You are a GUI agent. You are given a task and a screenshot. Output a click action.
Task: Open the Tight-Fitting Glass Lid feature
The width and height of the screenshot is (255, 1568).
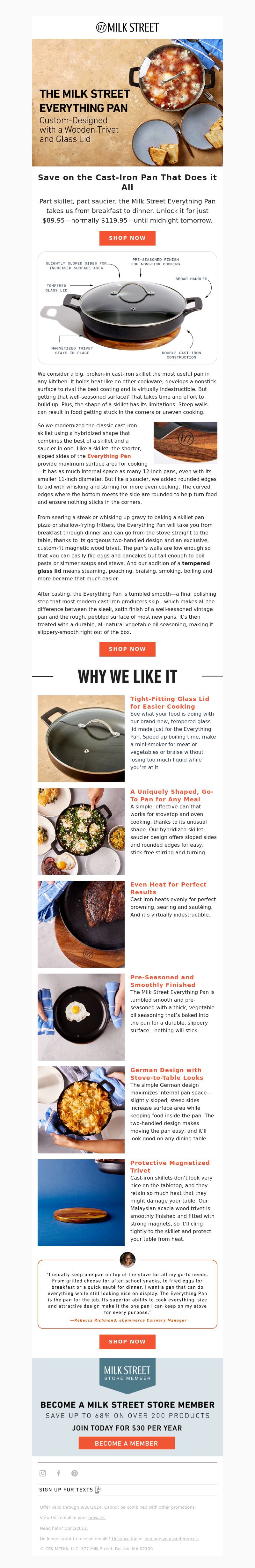pyautogui.click(x=169, y=703)
